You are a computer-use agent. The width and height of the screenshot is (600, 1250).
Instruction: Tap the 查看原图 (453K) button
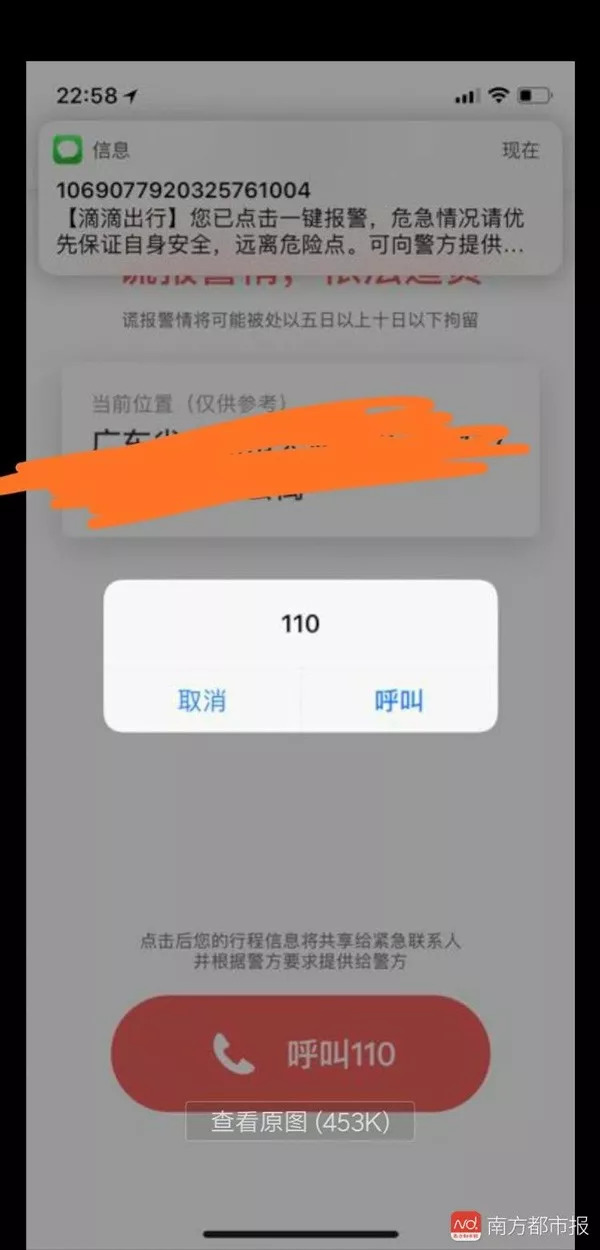click(300, 1122)
